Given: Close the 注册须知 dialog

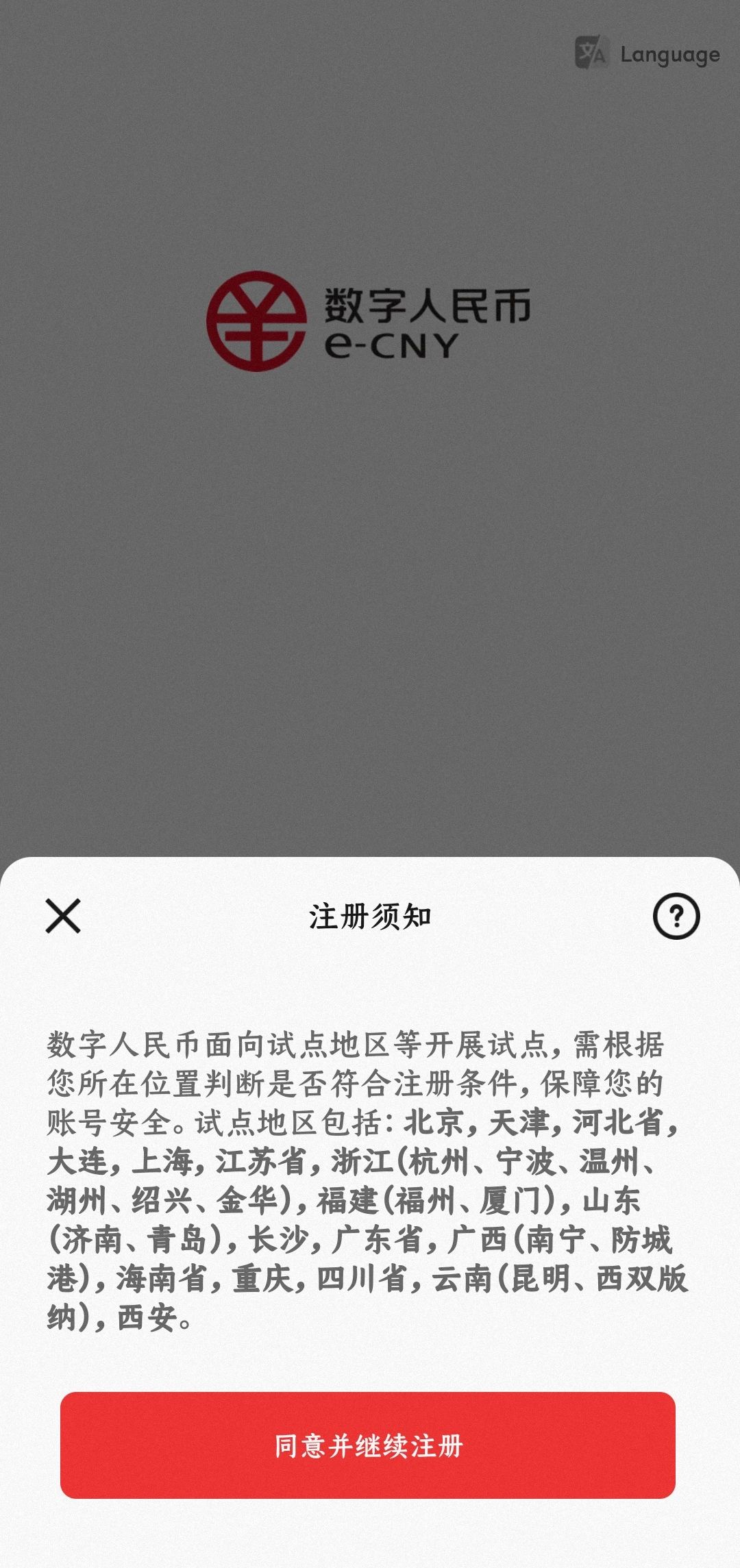Looking at the screenshot, I should point(63,916).
